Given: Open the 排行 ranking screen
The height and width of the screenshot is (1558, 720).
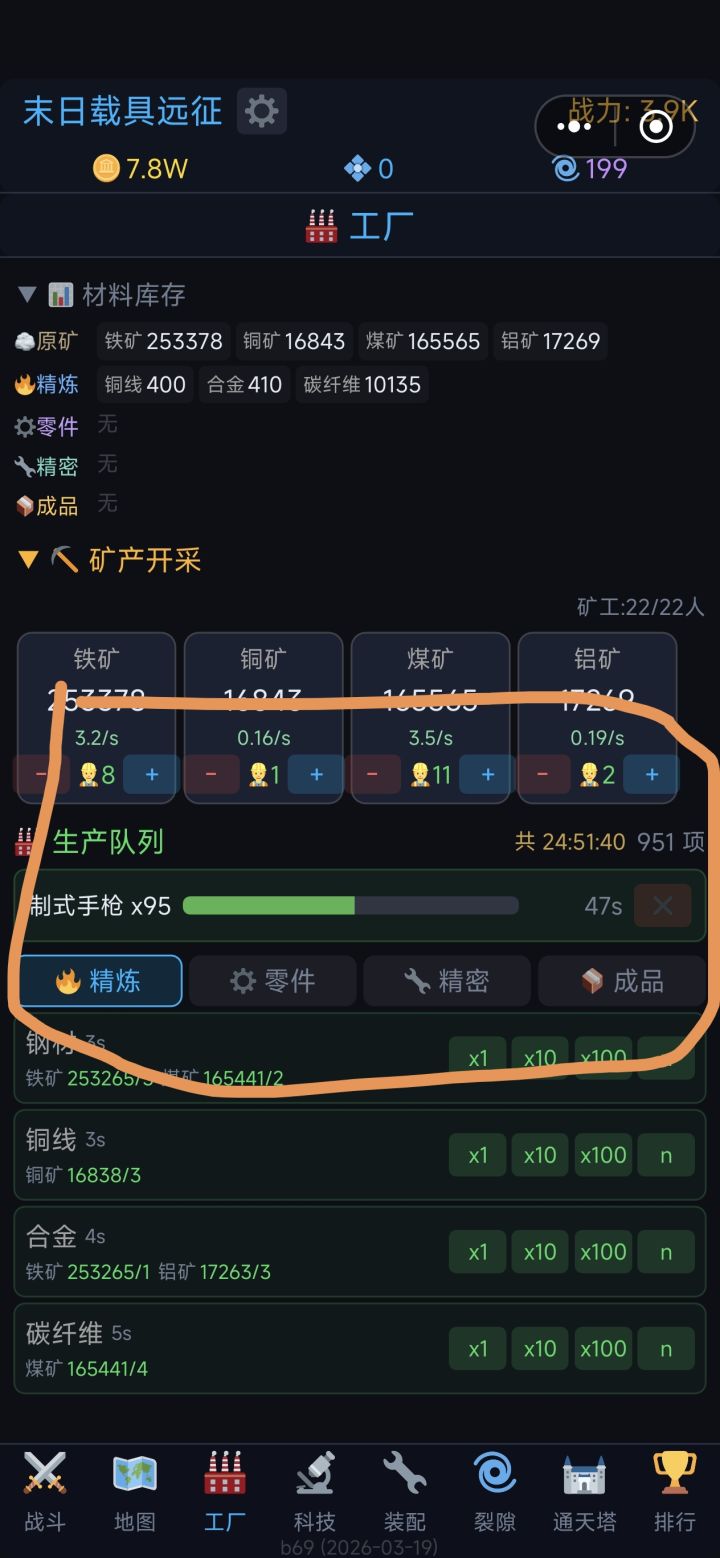Looking at the screenshot, I should pyautogui.click(x=674, y=1495).
